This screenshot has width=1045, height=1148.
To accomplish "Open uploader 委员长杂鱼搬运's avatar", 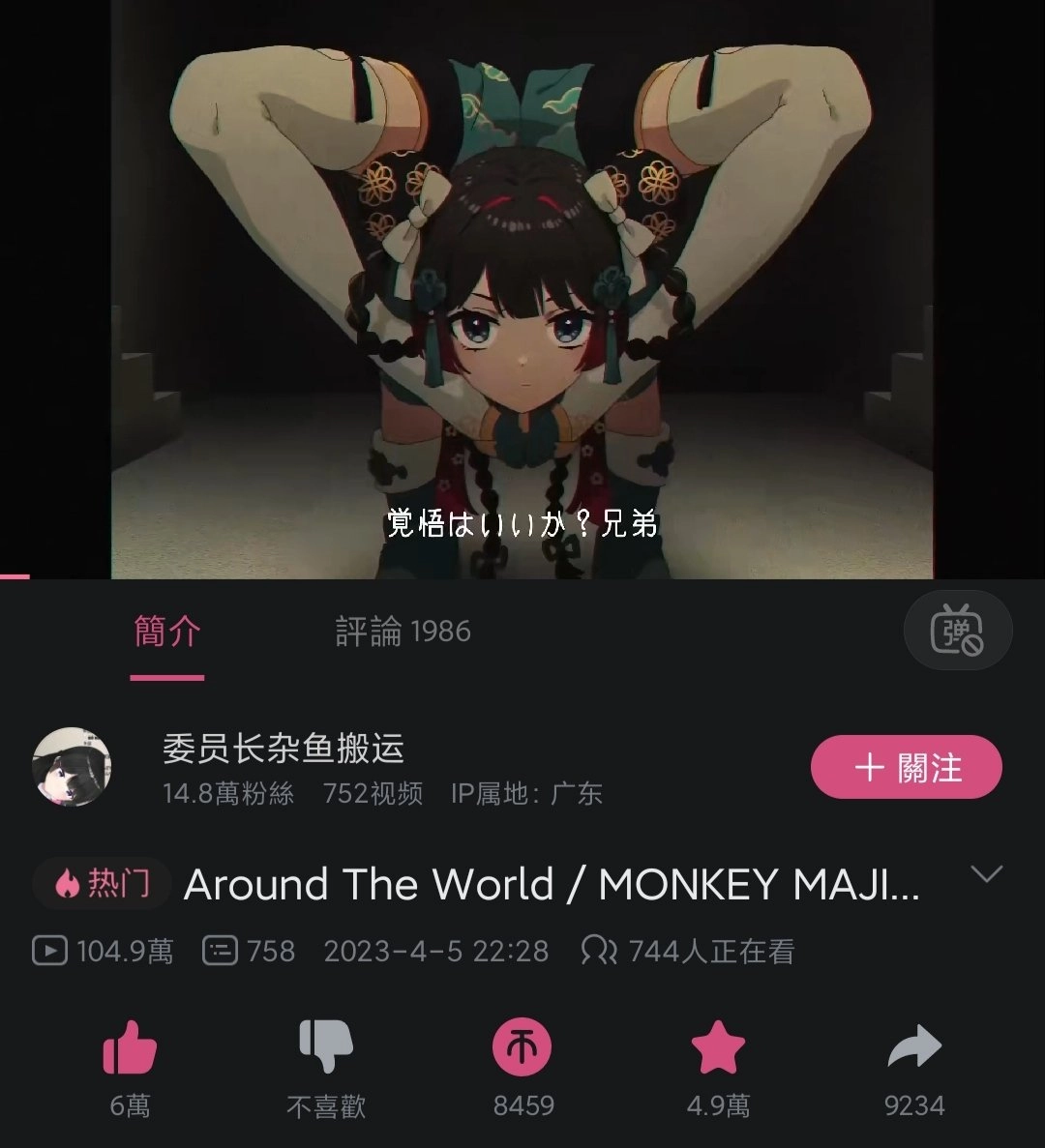I will (72, 767).
